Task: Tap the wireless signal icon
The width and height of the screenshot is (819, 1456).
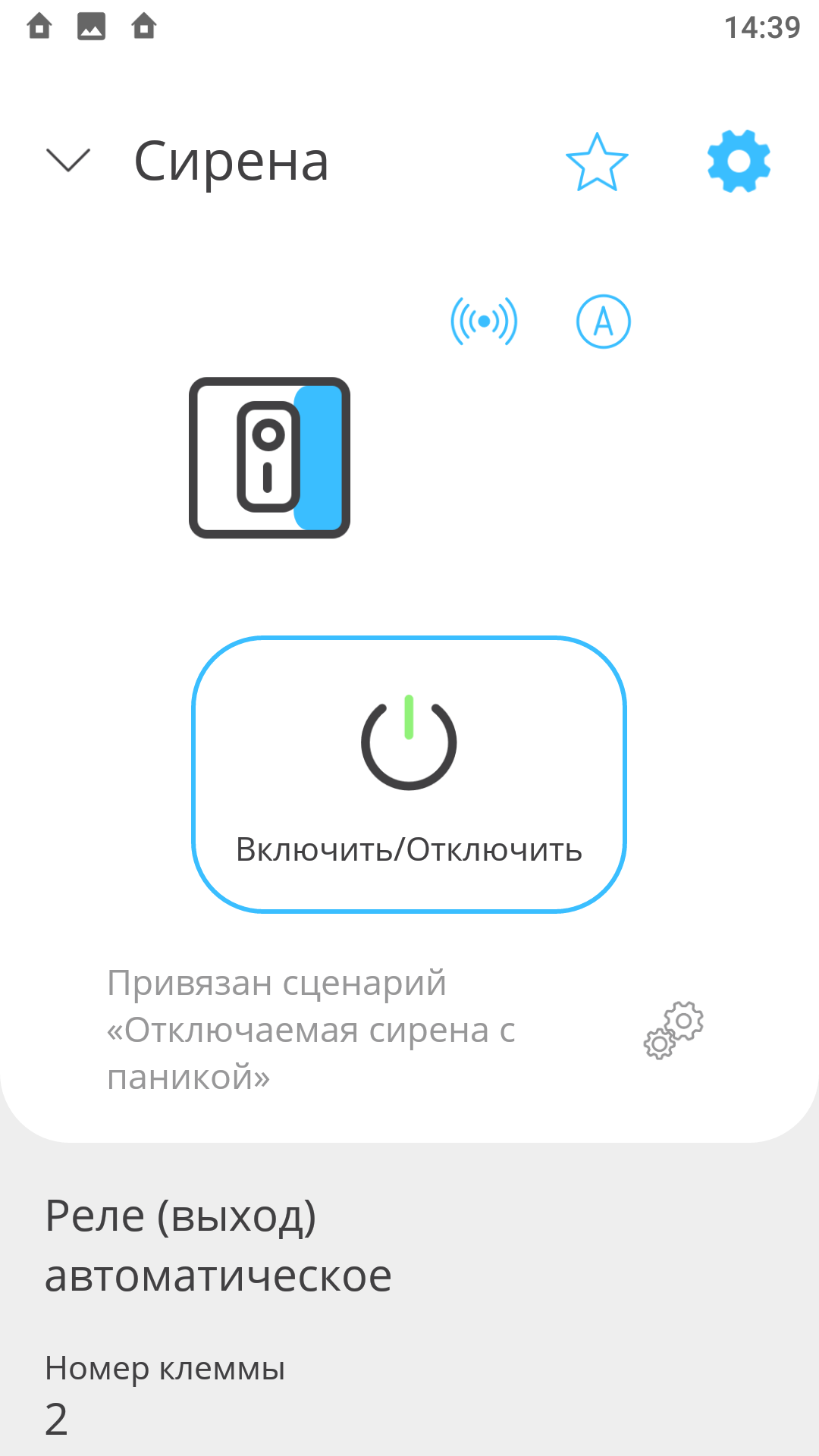Action: click(484, 322)
